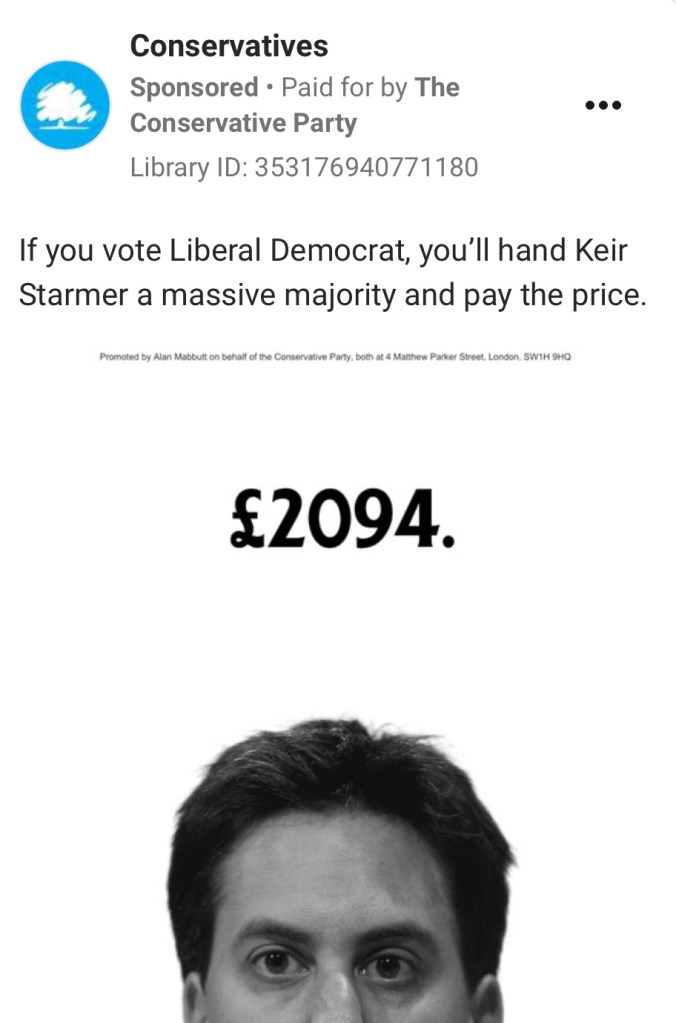Tap the Conservatives page name
Screen dimensions: 676x1023
click(x=229, y=46)
